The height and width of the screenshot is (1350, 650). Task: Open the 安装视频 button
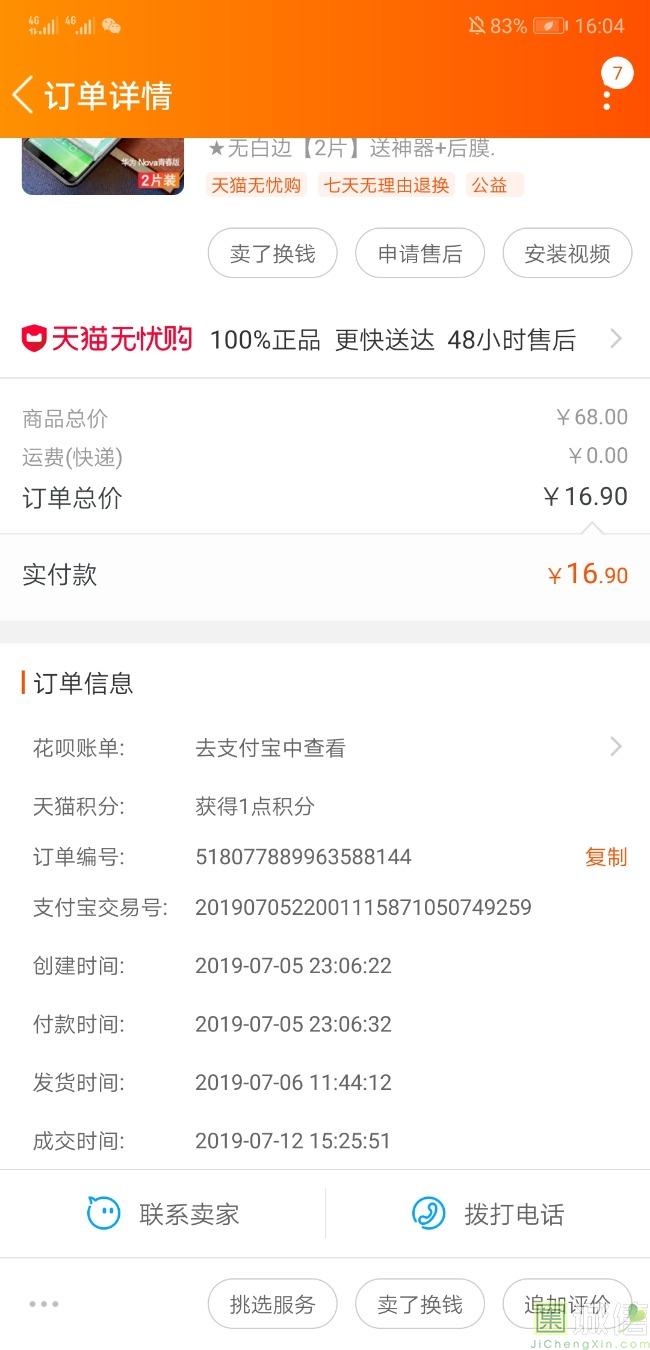click(x=567, y=254)
